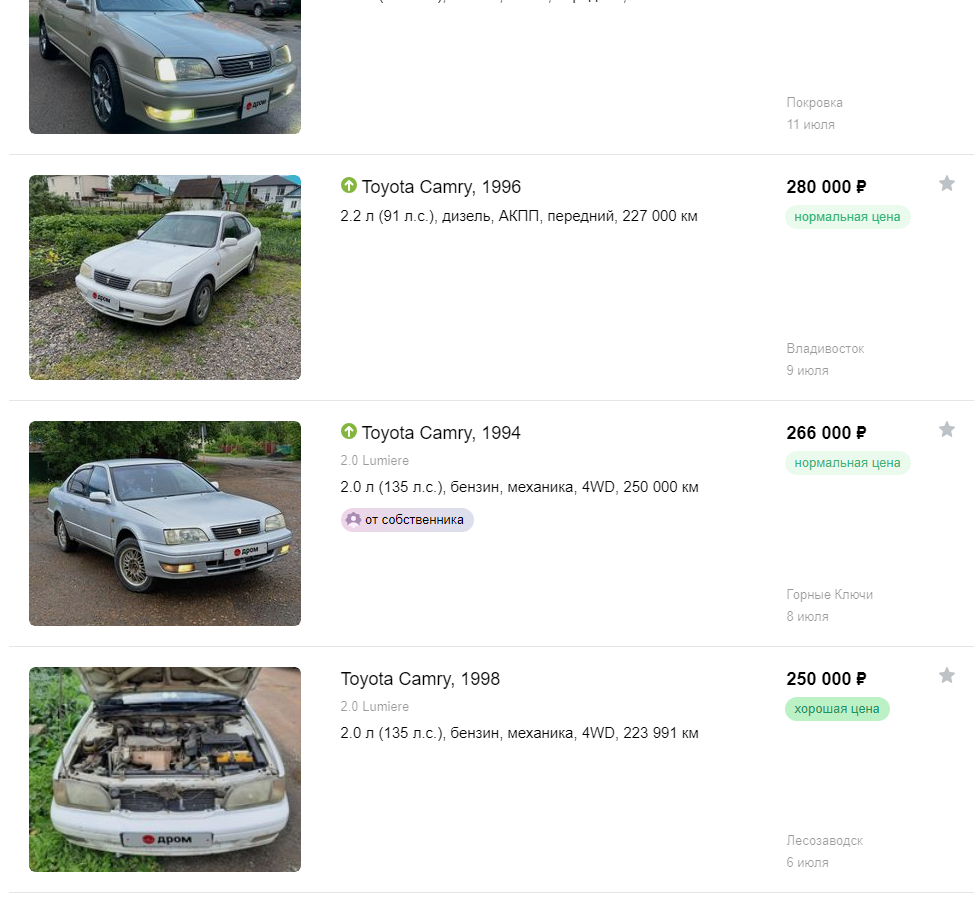Image resolution: width=974 pixels, height=911 pixels.
Task: Add the 280 000 ₽ Camry to favorites
Action: 946,184
